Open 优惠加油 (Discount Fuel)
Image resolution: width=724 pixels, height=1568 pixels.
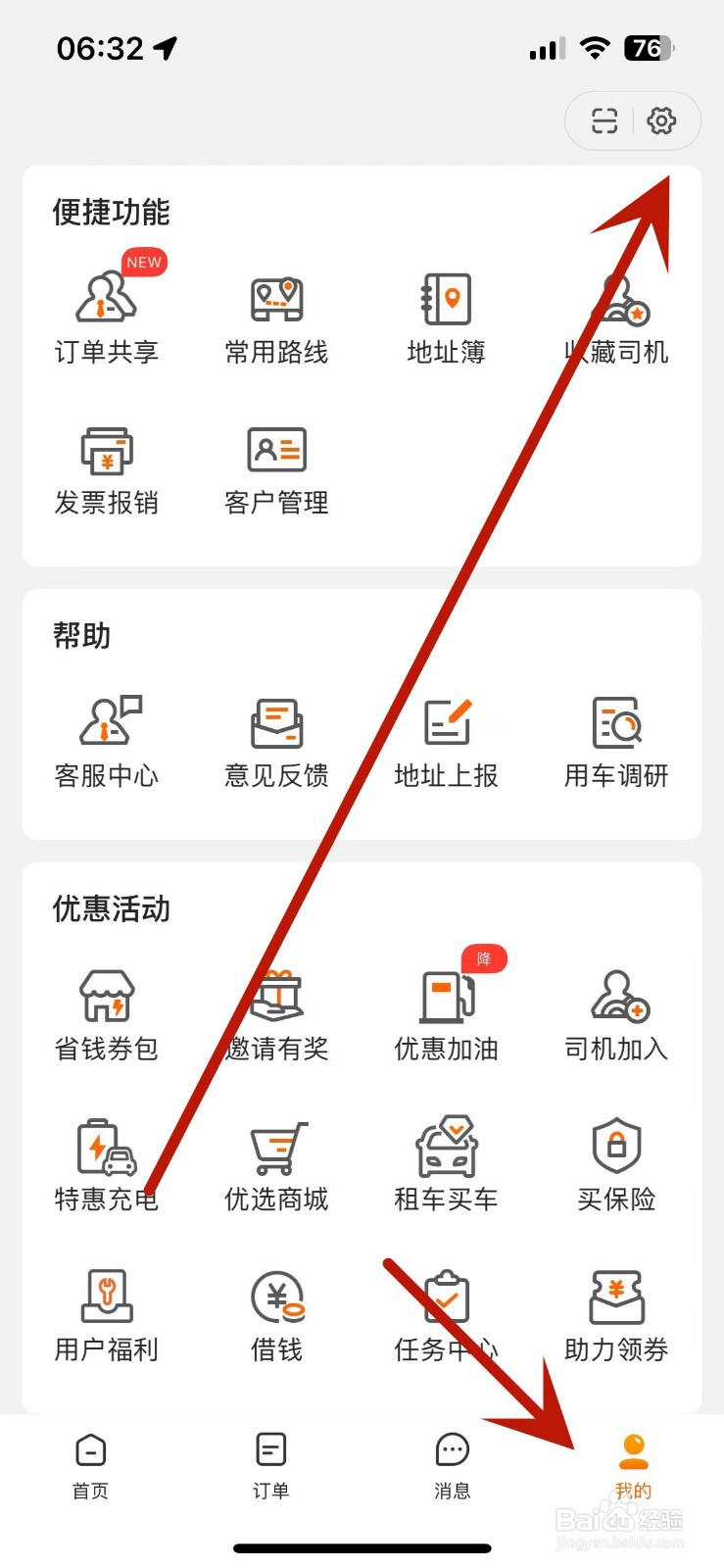click(445, 1011)
